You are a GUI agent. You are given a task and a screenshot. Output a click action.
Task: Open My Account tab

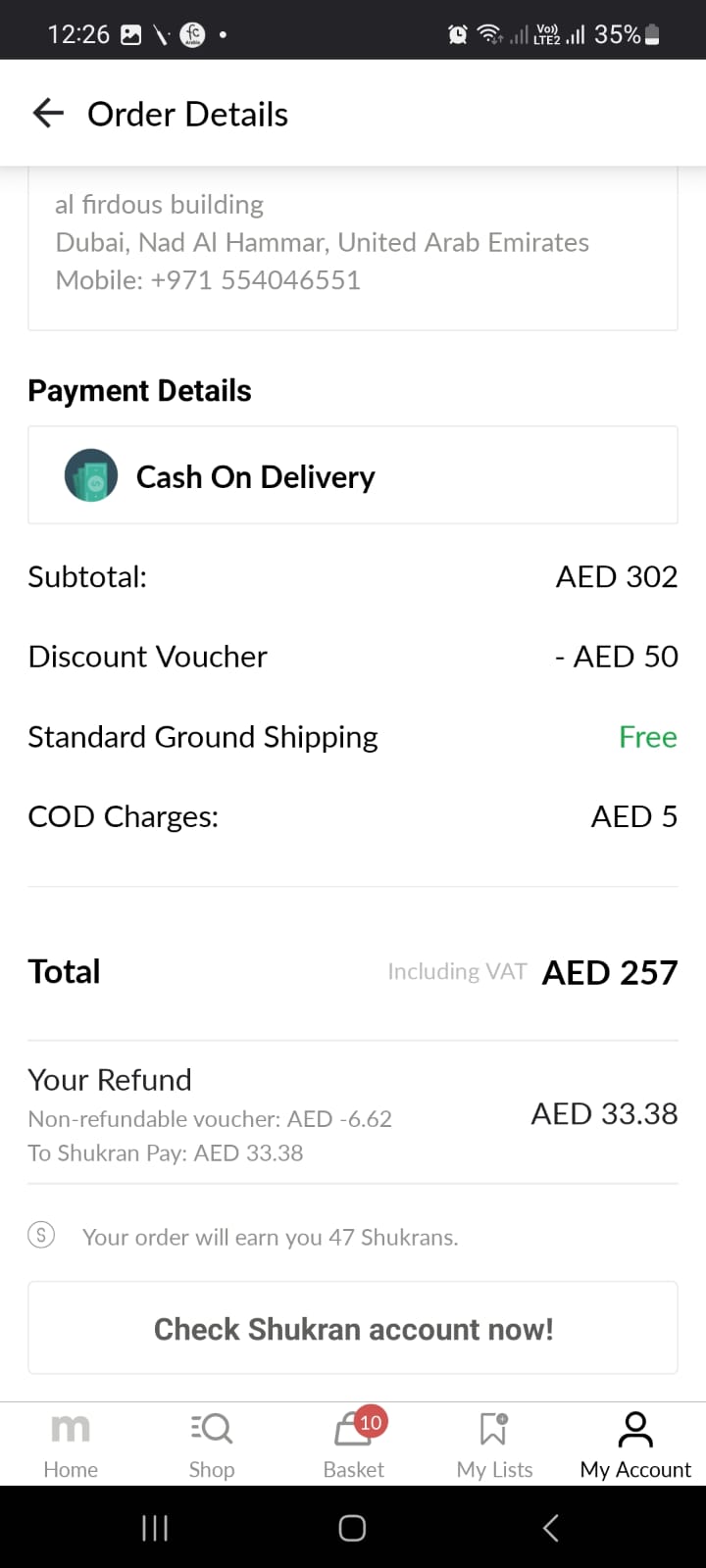point(635,1443)
